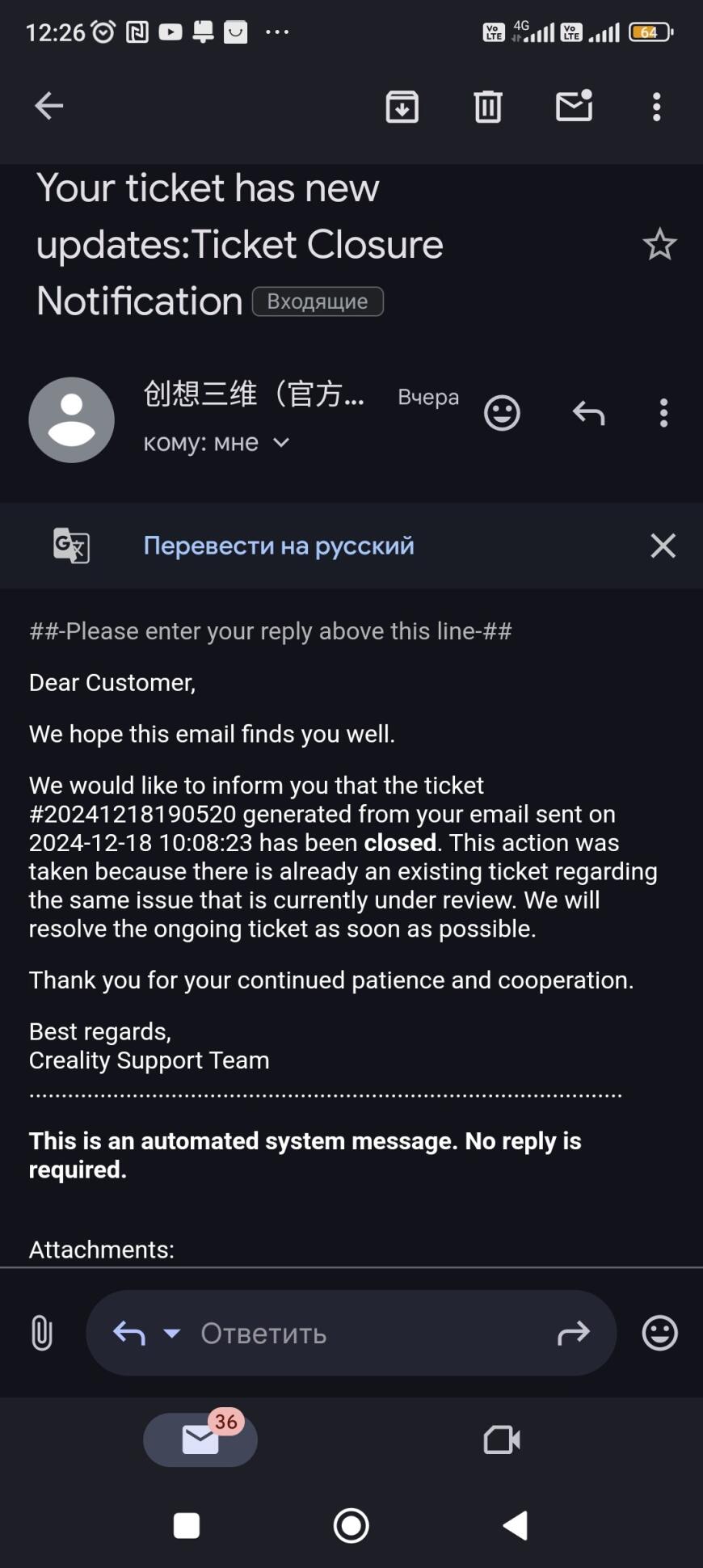Mark the email as unread

(573, 106)
